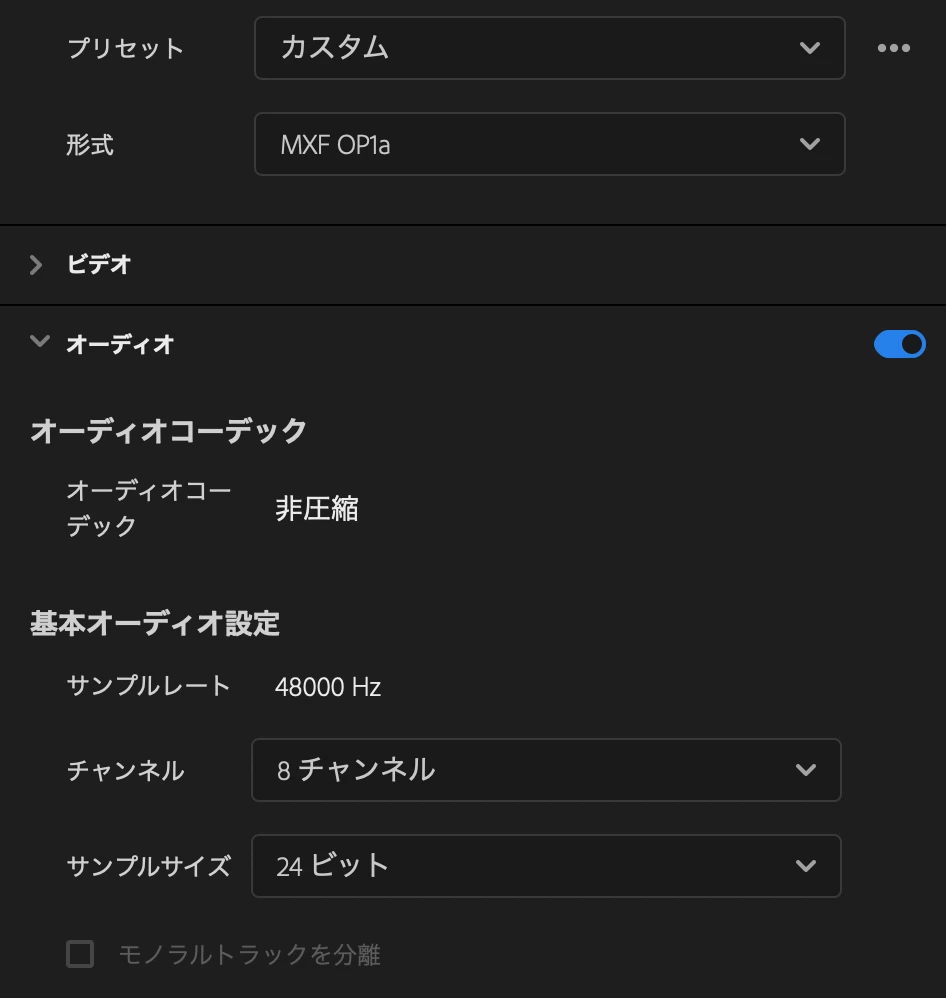The image size is (946, 998).
Task: Collapse the オーディオ section
Action: coord(40,342)
